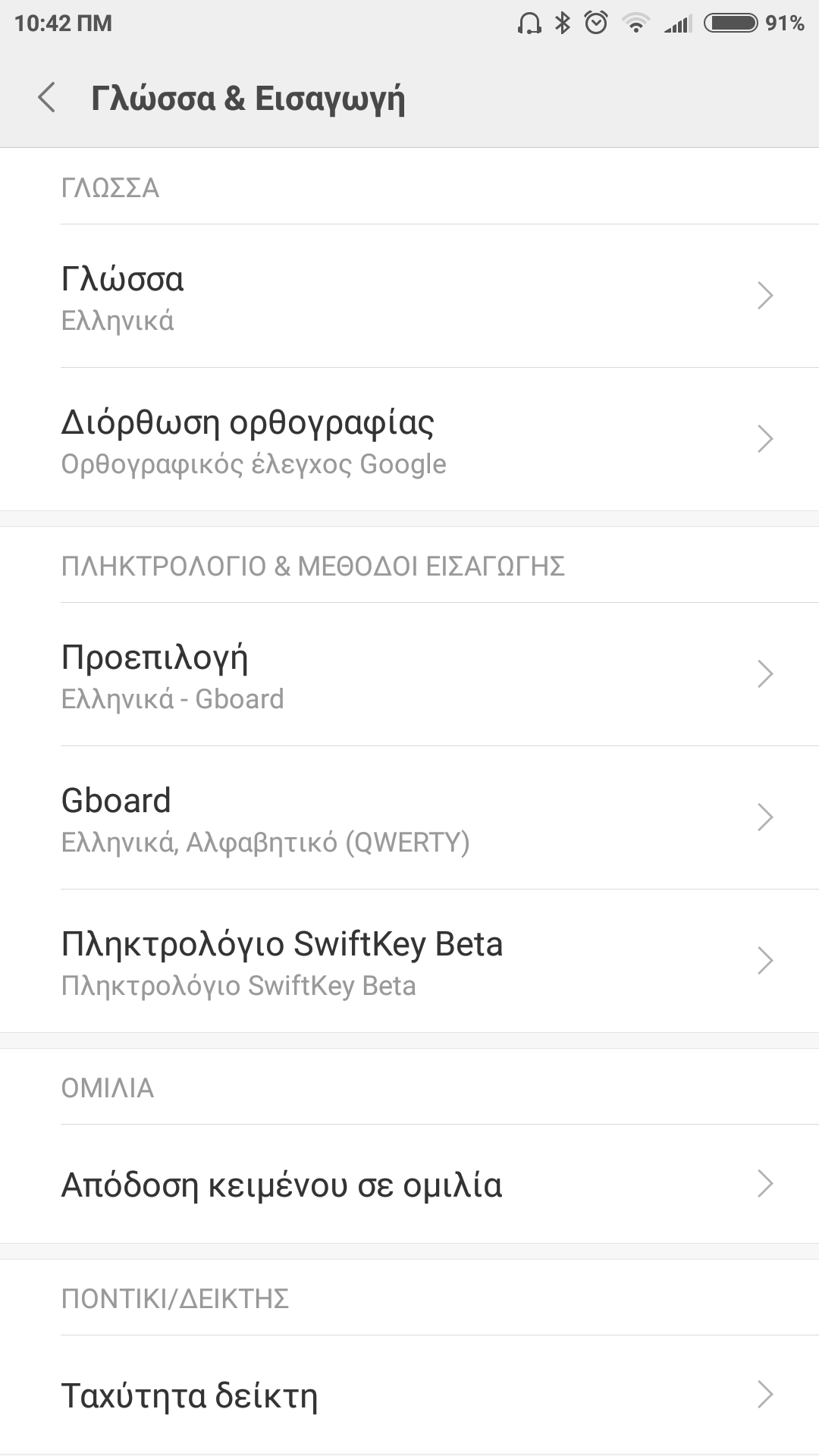Image resolution: width=819 pixels, height=1456 pixels.
Task: Open Απόδοση κειμένου σε ομιλία
Action: click(409, 1184)
